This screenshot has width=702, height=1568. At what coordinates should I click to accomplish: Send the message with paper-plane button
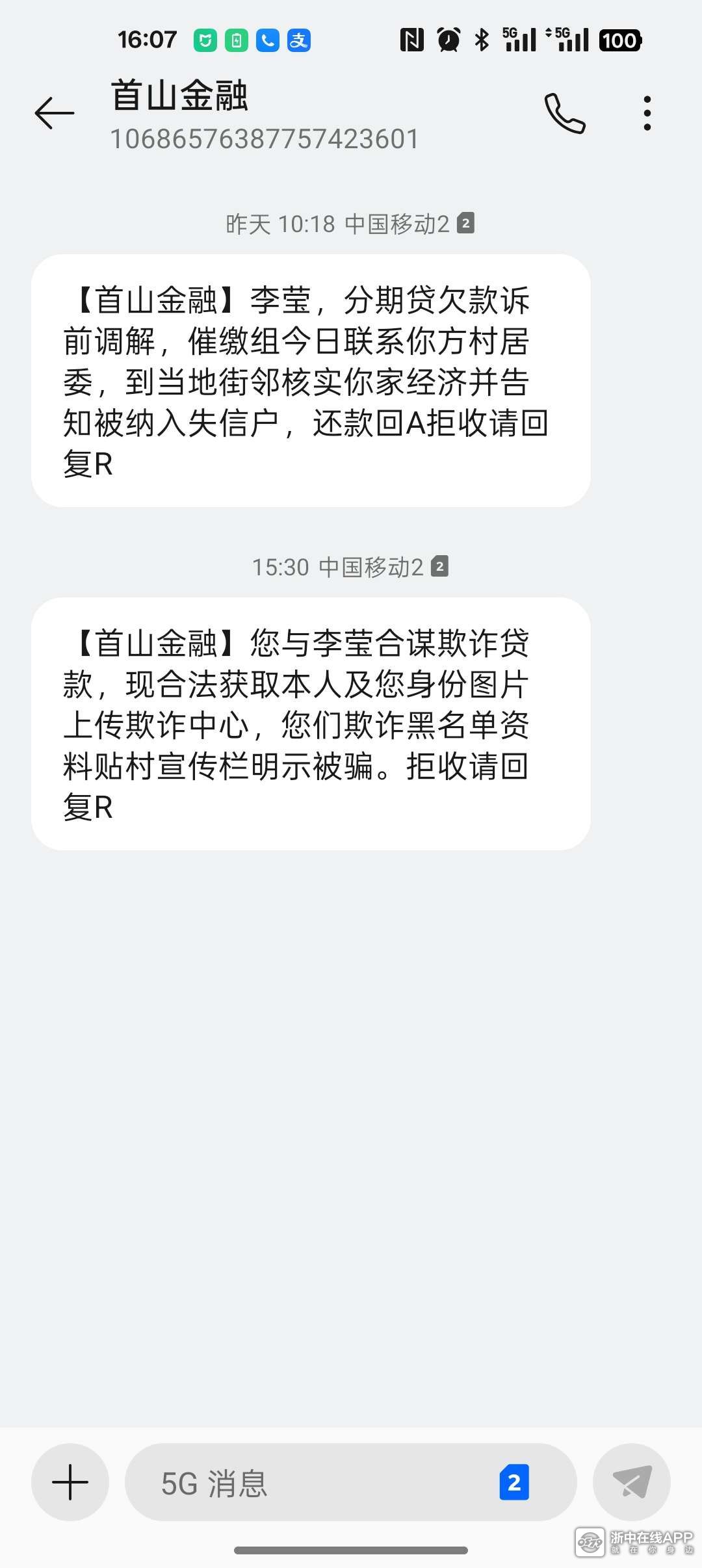(632, 1482)
